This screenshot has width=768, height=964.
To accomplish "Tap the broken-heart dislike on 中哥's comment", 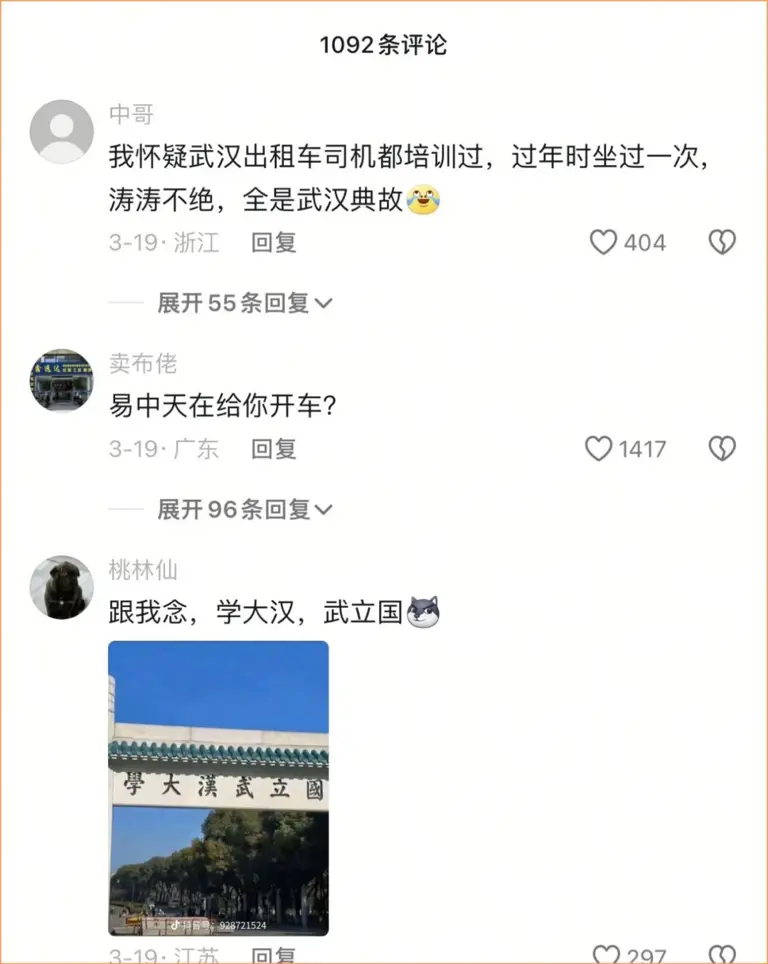I will [x=722, y=242].
